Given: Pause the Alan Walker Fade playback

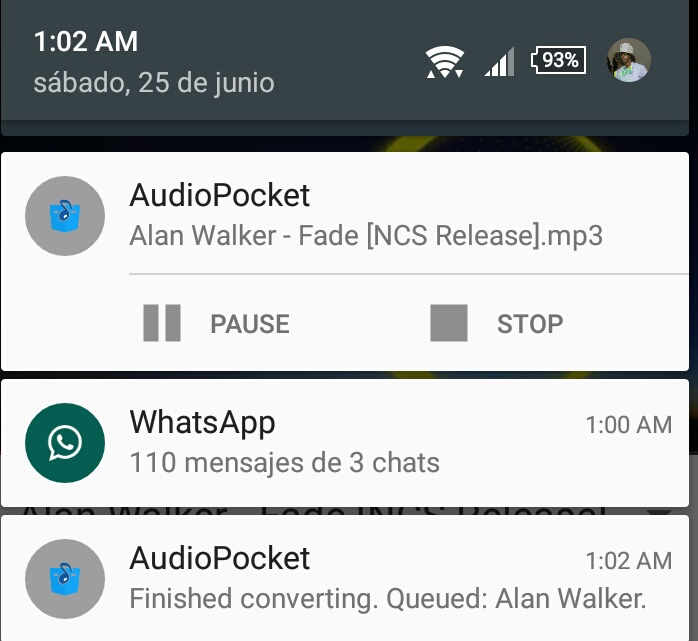Looking at the screenshot, I should [x=216, y=324].
